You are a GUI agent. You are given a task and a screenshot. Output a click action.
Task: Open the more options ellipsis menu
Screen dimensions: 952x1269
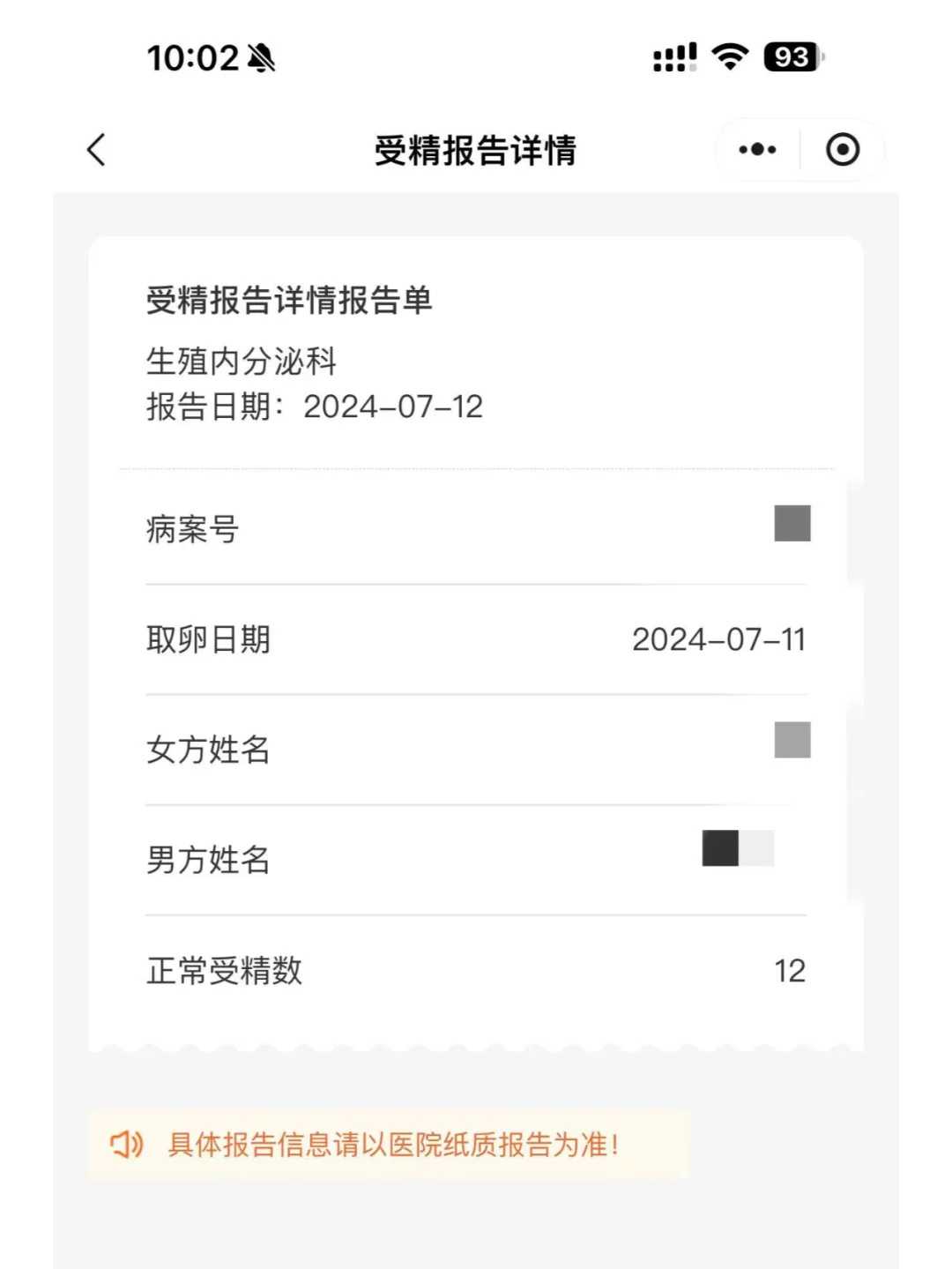click(756, 150)
